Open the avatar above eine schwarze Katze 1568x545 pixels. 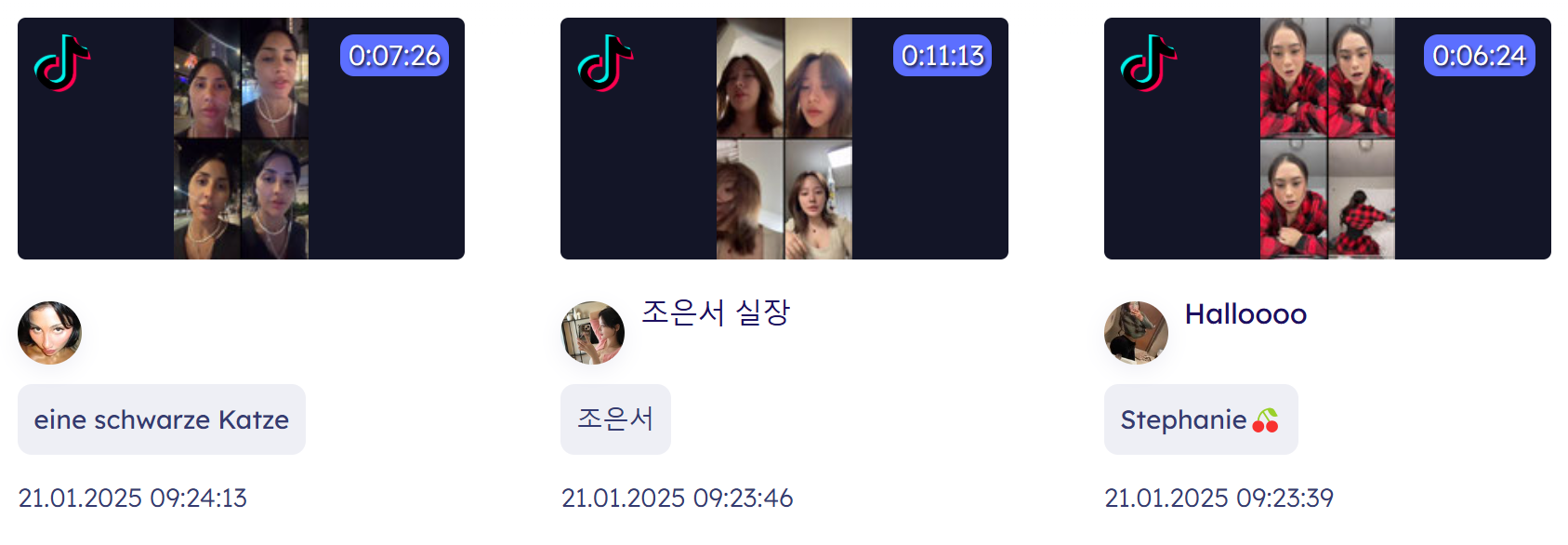tap(50, 333)
